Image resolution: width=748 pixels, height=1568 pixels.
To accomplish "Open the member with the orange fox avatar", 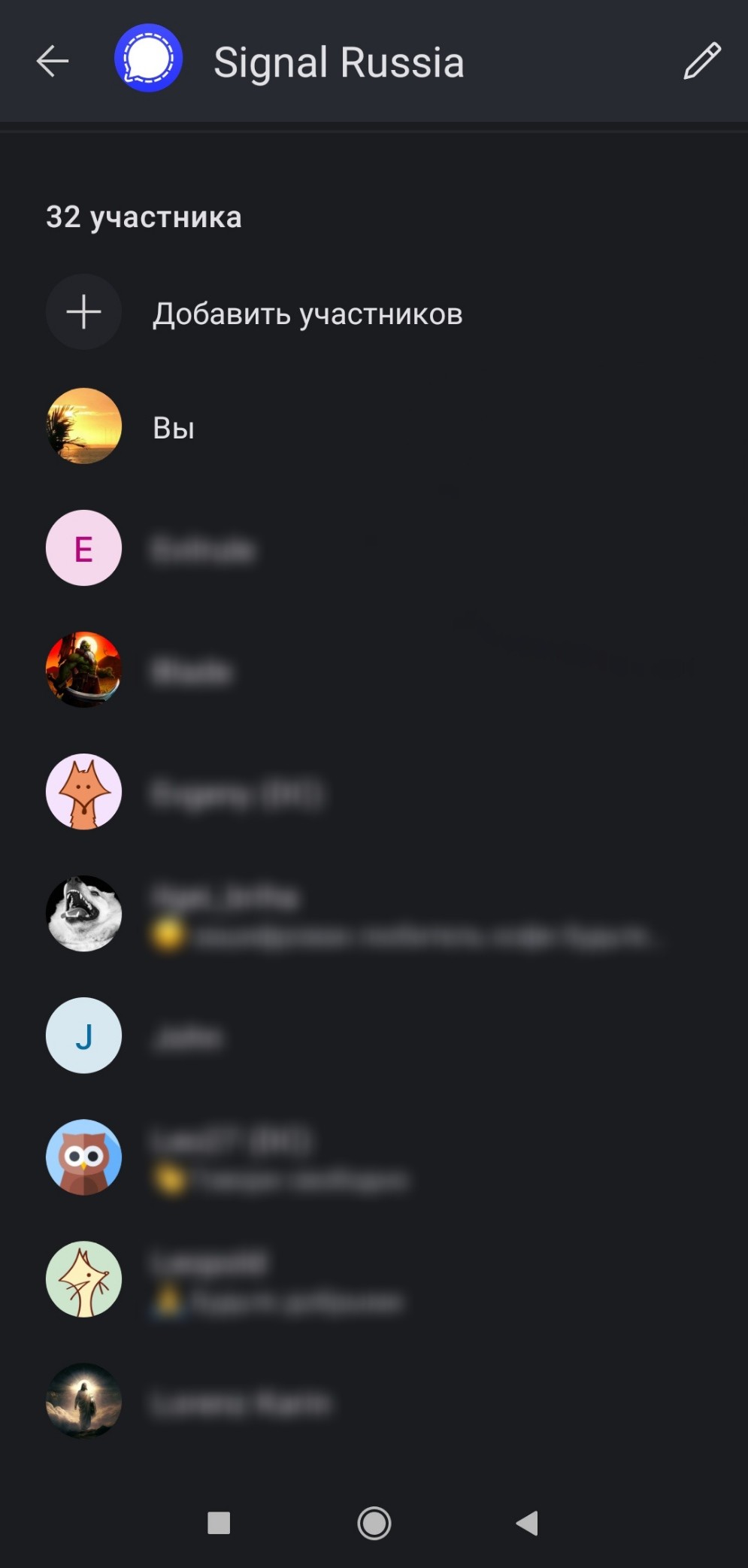I will point(374,792).
